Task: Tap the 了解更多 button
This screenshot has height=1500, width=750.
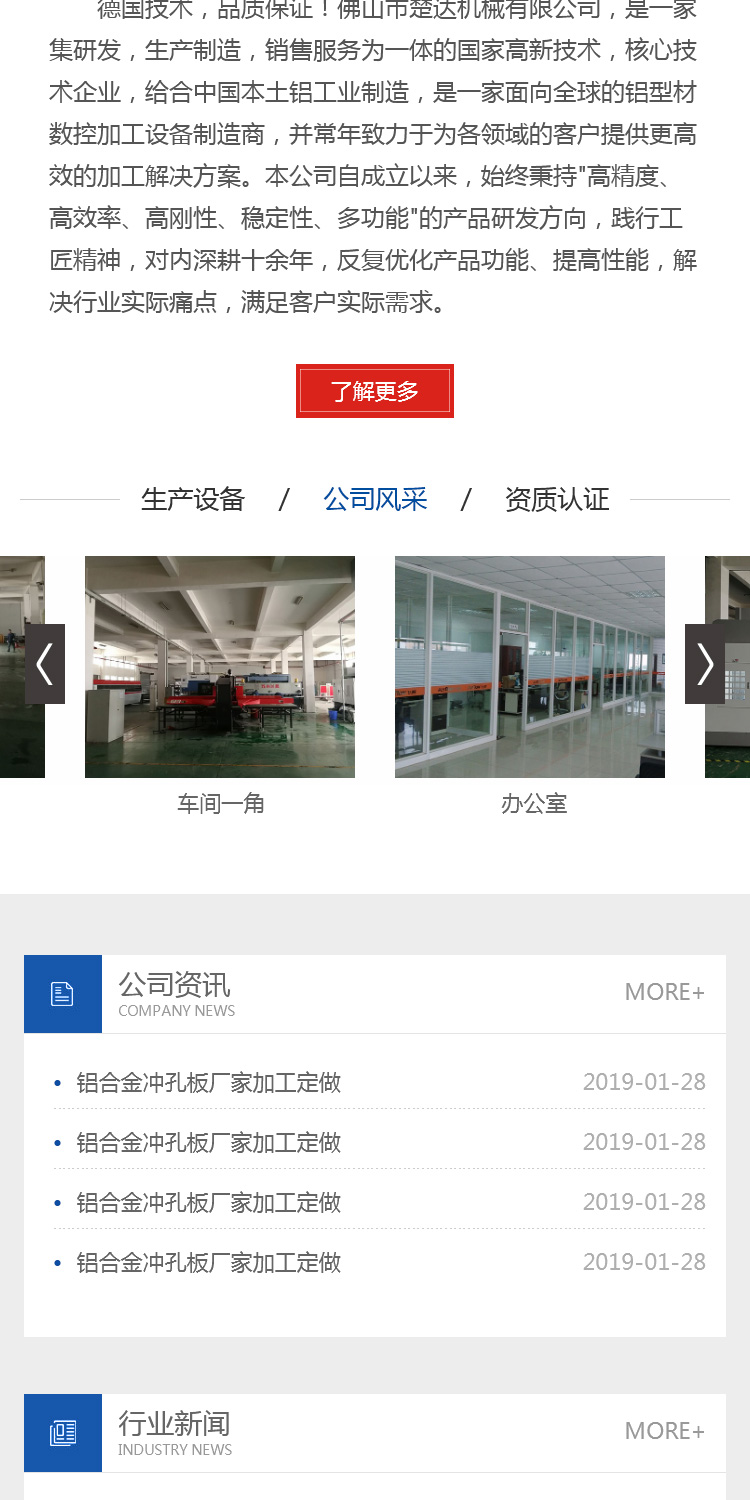Action: [x=375, y=391]
